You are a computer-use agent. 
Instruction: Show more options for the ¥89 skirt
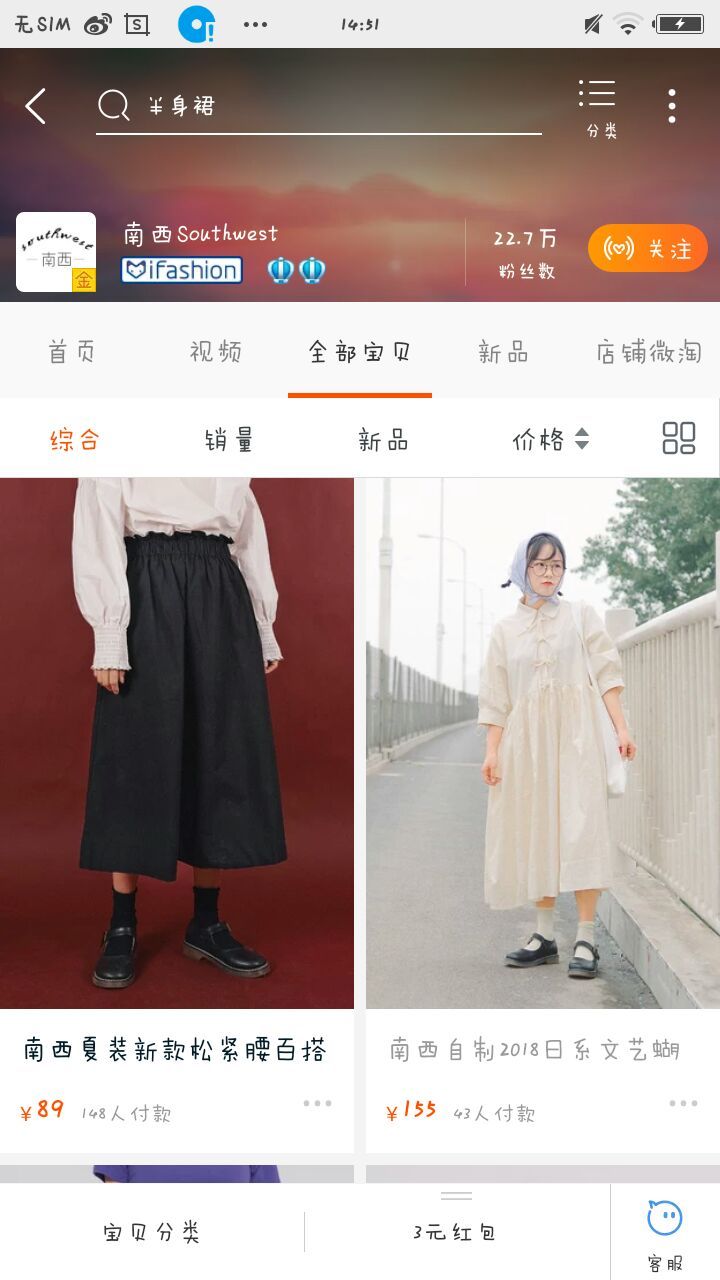pyautogui.click(x=317, y=1104)
